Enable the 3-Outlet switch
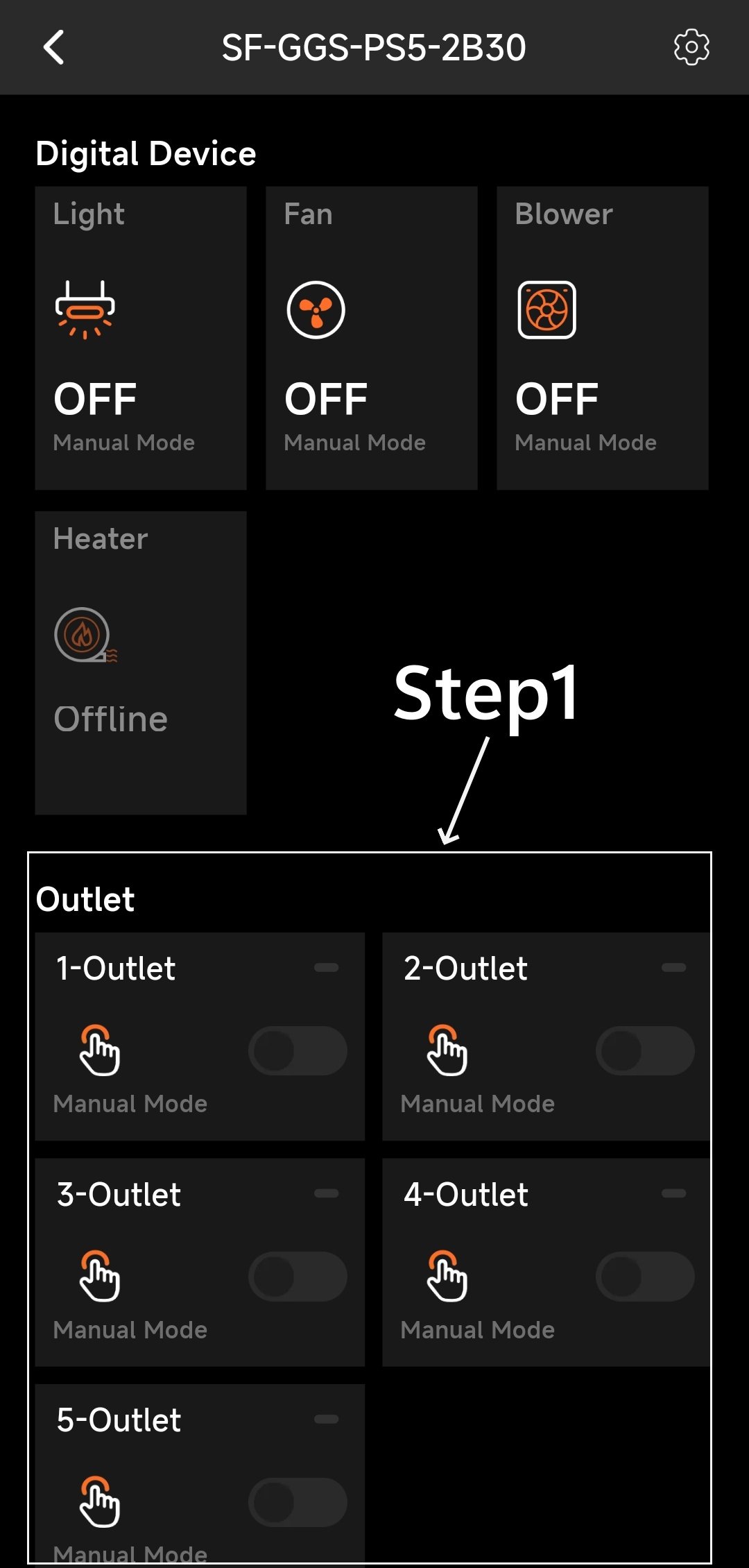749x1568 pixels. click(x=298, y=1277)
